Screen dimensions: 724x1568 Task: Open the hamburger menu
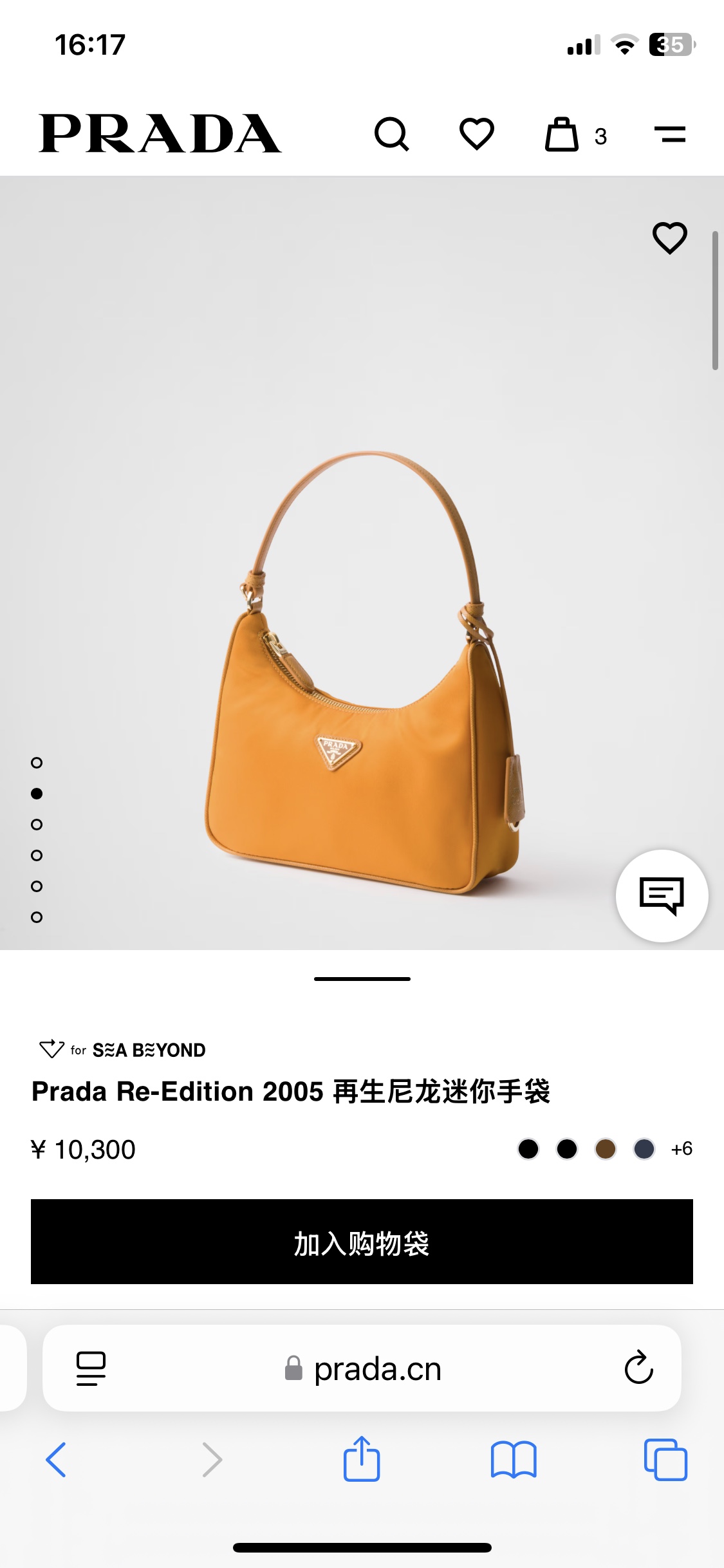tap(669, 134)
